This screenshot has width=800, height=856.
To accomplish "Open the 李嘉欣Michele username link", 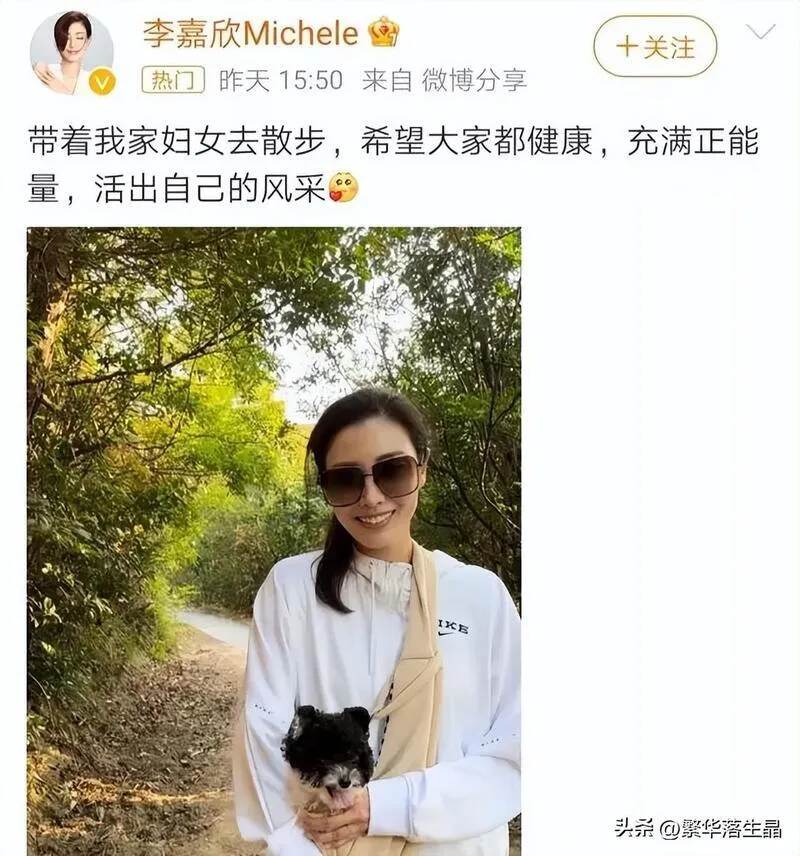I will (250, 33).
